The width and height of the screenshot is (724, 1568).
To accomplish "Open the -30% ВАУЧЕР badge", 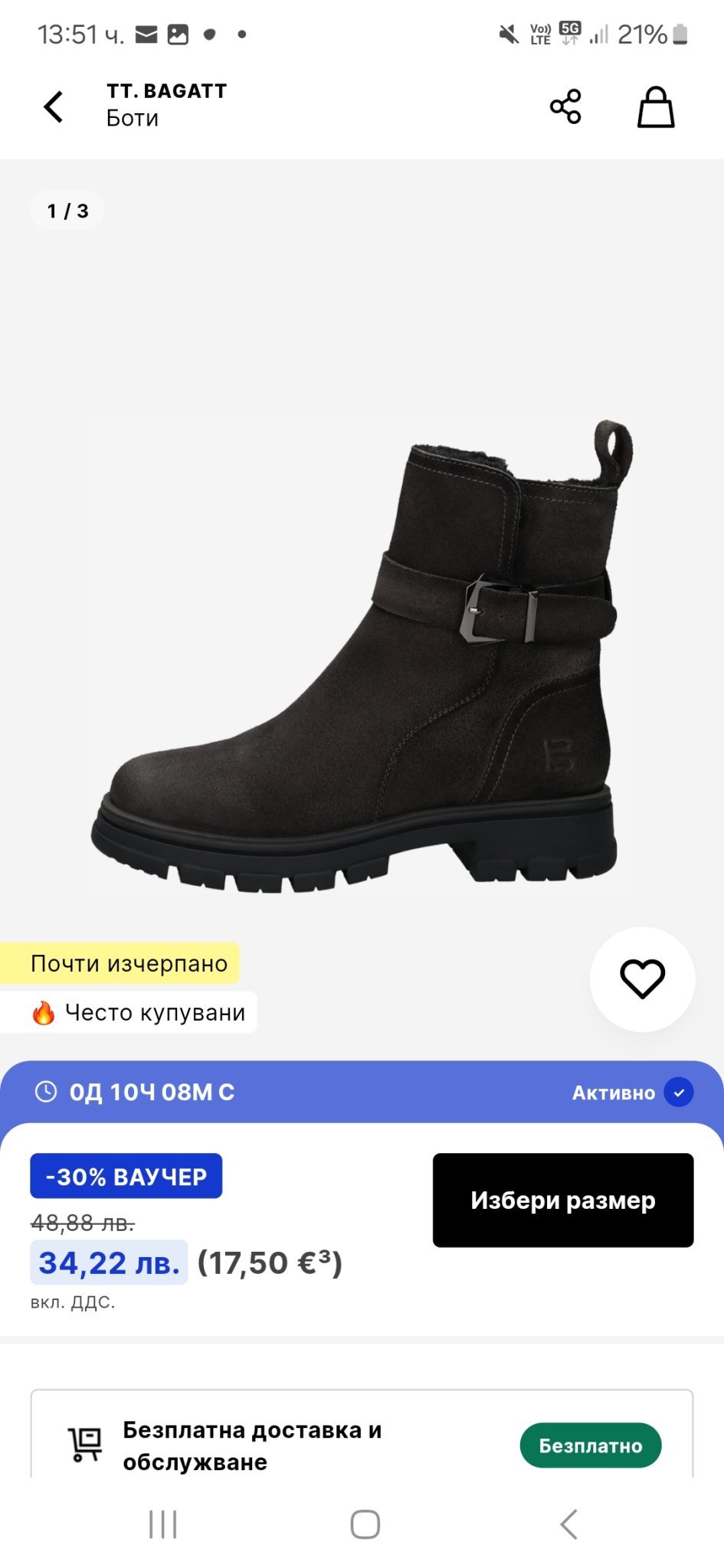I will (126, 1176).
